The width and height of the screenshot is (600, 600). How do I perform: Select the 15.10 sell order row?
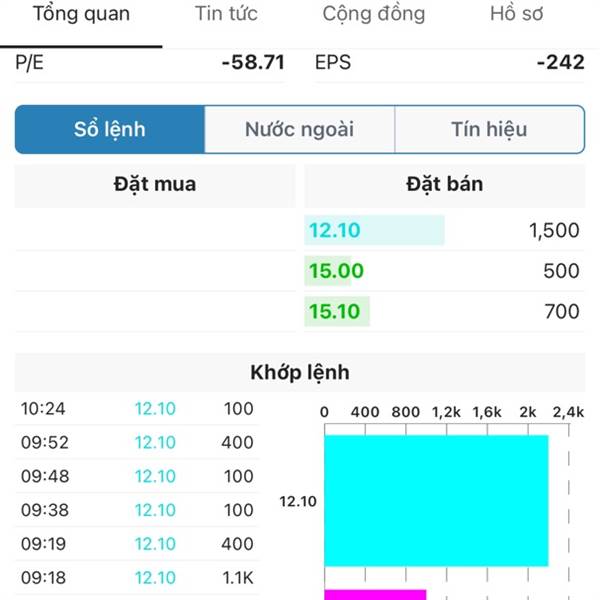coord(443,312)
